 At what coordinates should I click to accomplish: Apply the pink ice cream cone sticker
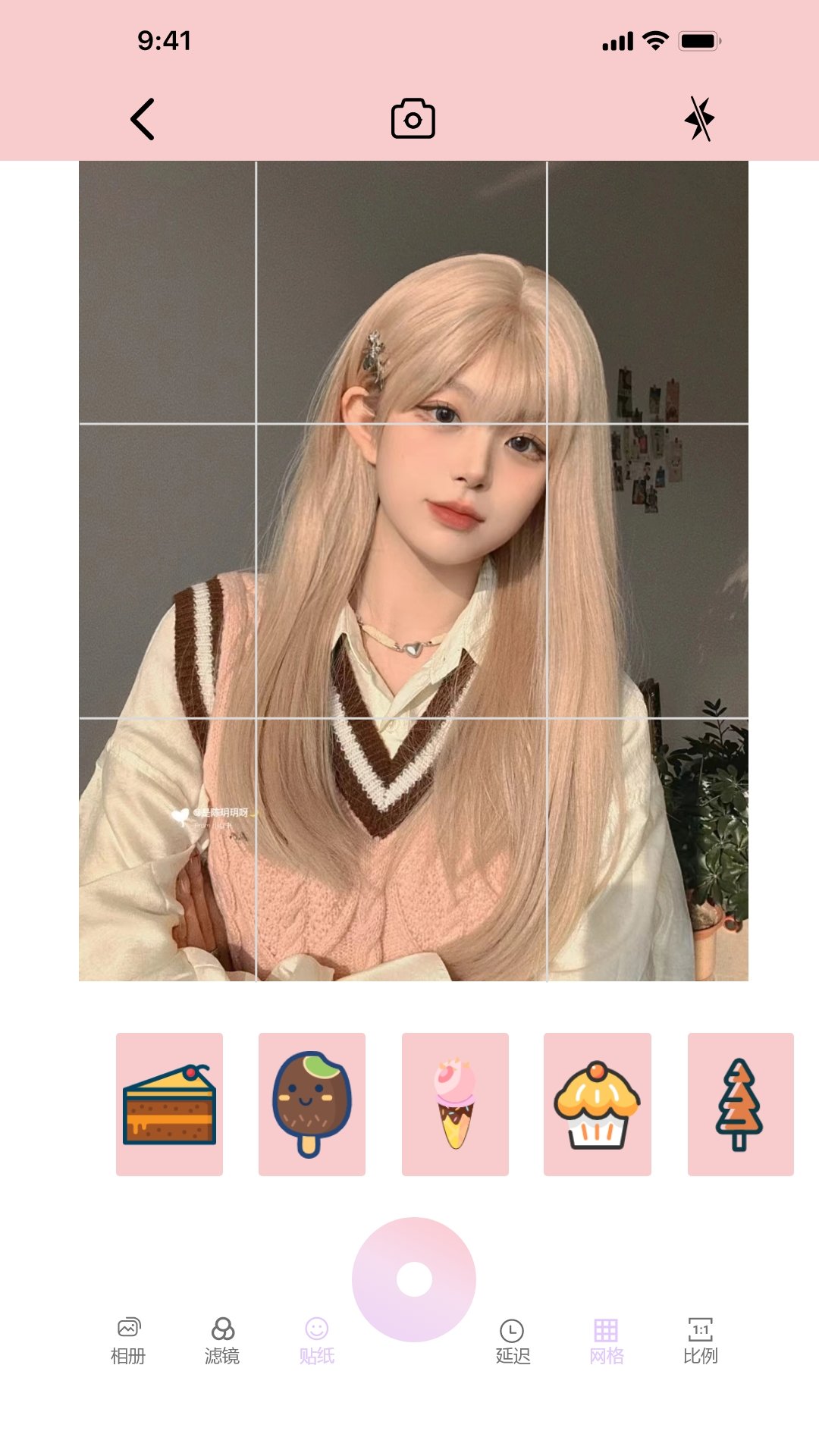455,1104
